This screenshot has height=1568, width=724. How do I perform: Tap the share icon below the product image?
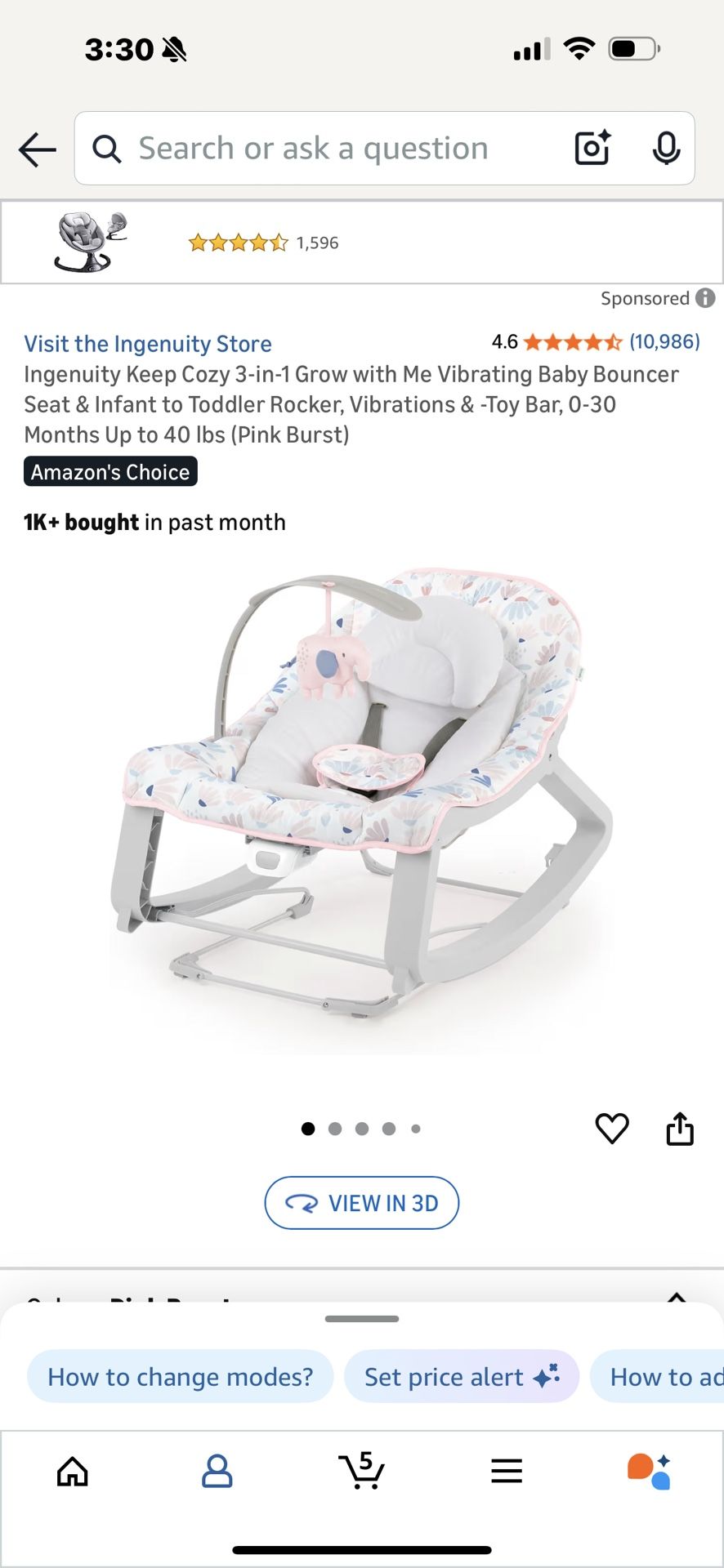[679, 1129]
